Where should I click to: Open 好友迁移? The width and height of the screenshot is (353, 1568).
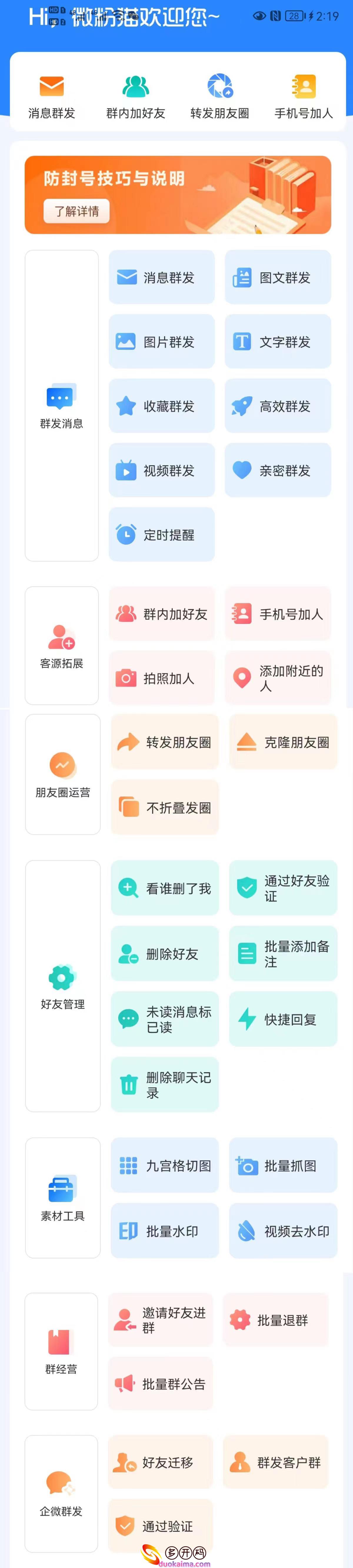161,1462
